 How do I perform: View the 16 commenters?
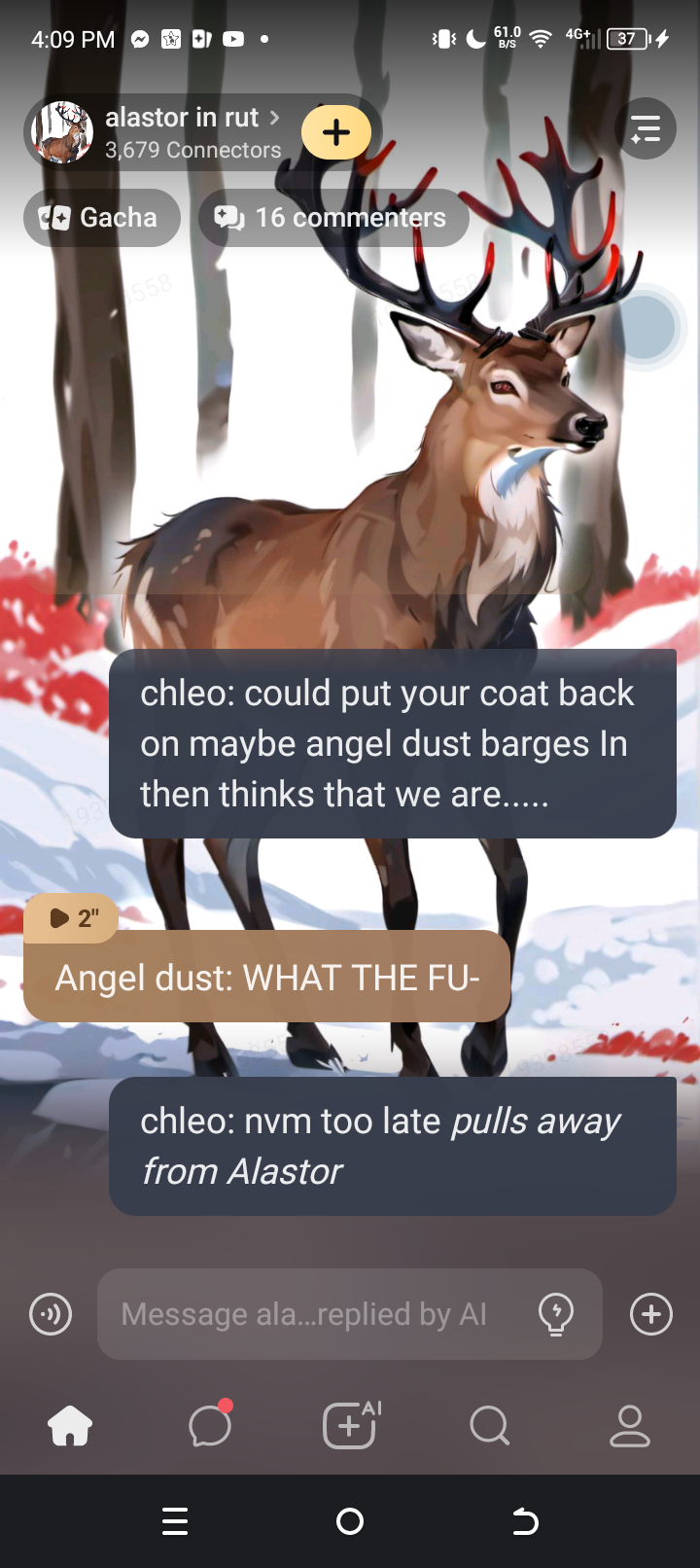point(333,218)
